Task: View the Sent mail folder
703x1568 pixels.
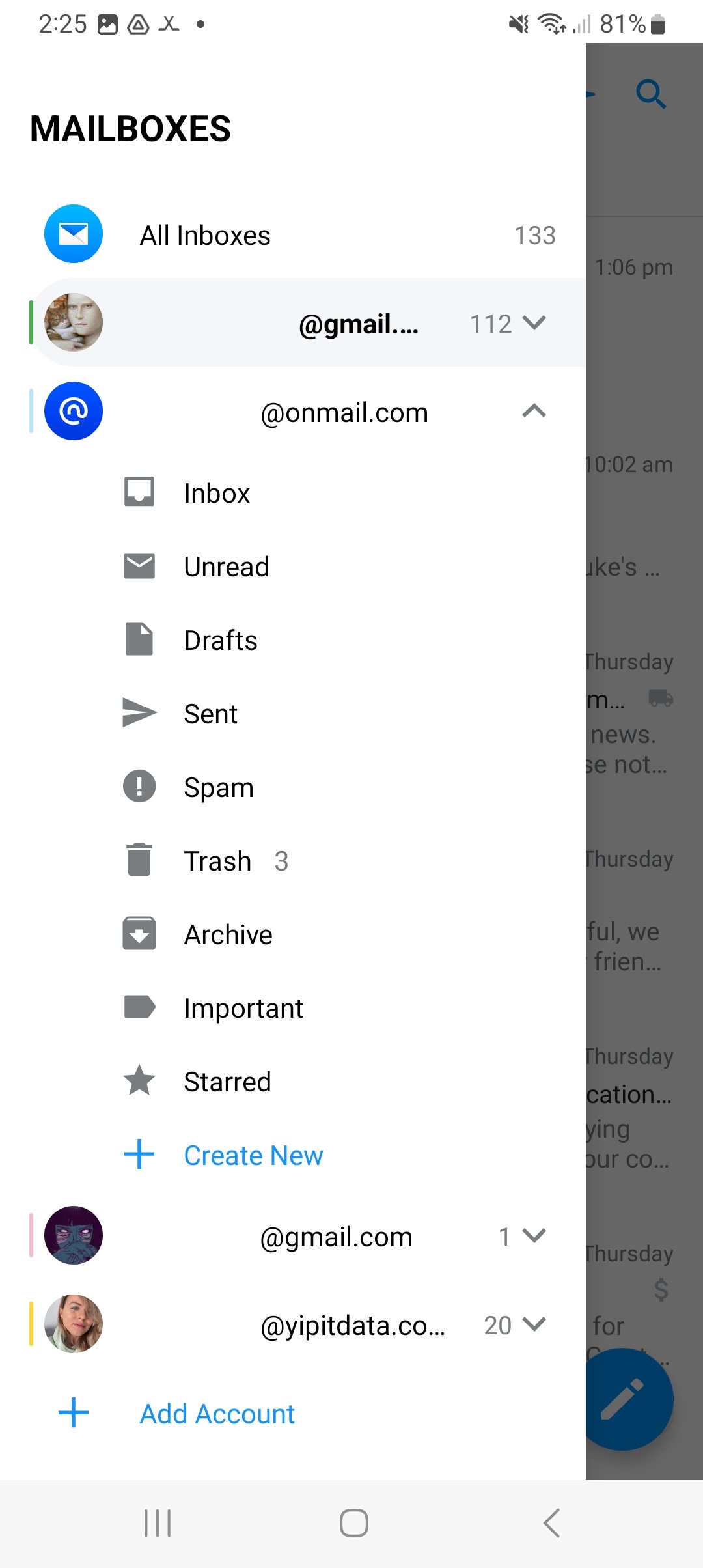Action: (210, 714)
